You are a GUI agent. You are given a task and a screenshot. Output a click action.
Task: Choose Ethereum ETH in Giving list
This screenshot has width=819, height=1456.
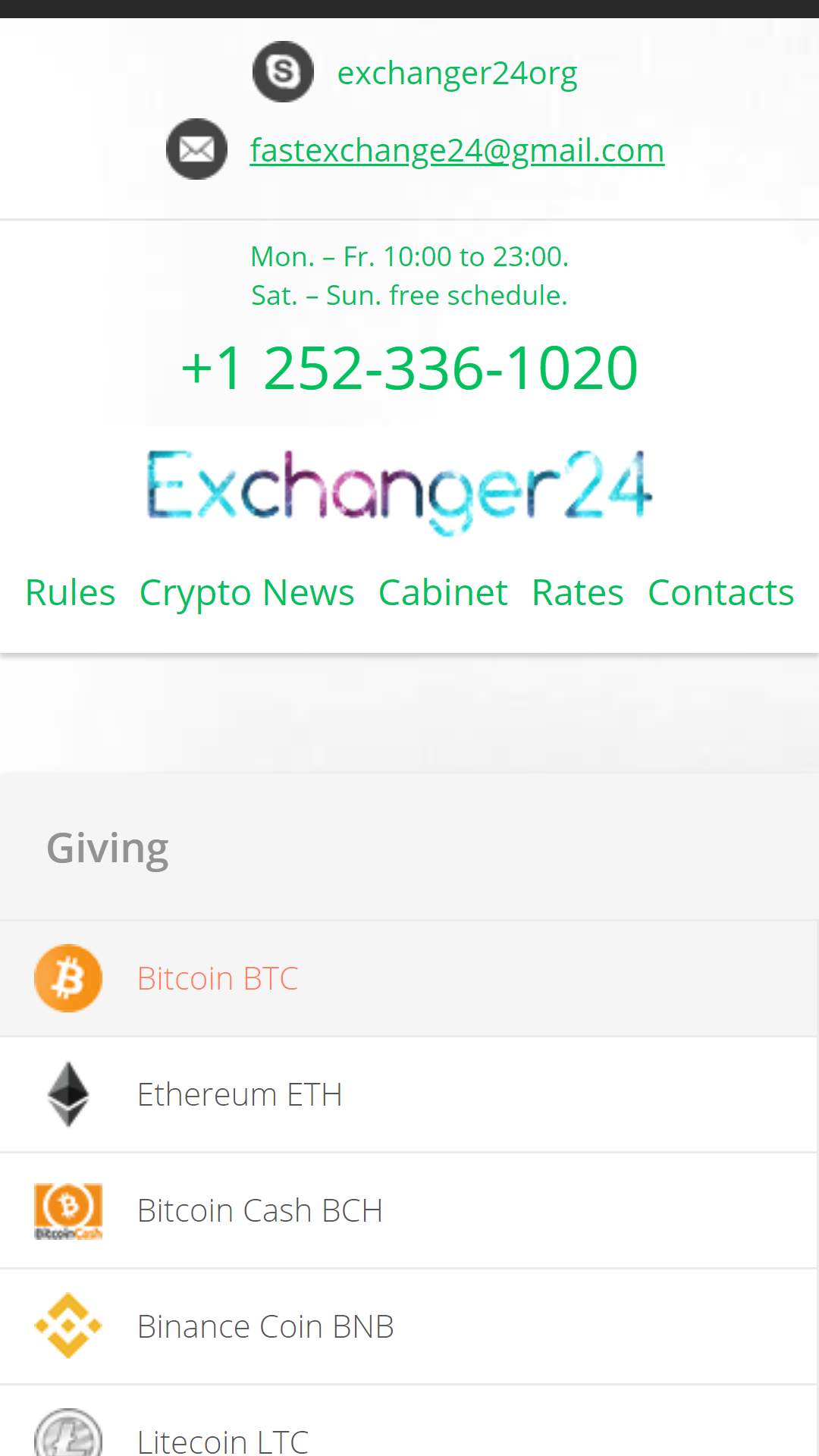coord(409,1094)
